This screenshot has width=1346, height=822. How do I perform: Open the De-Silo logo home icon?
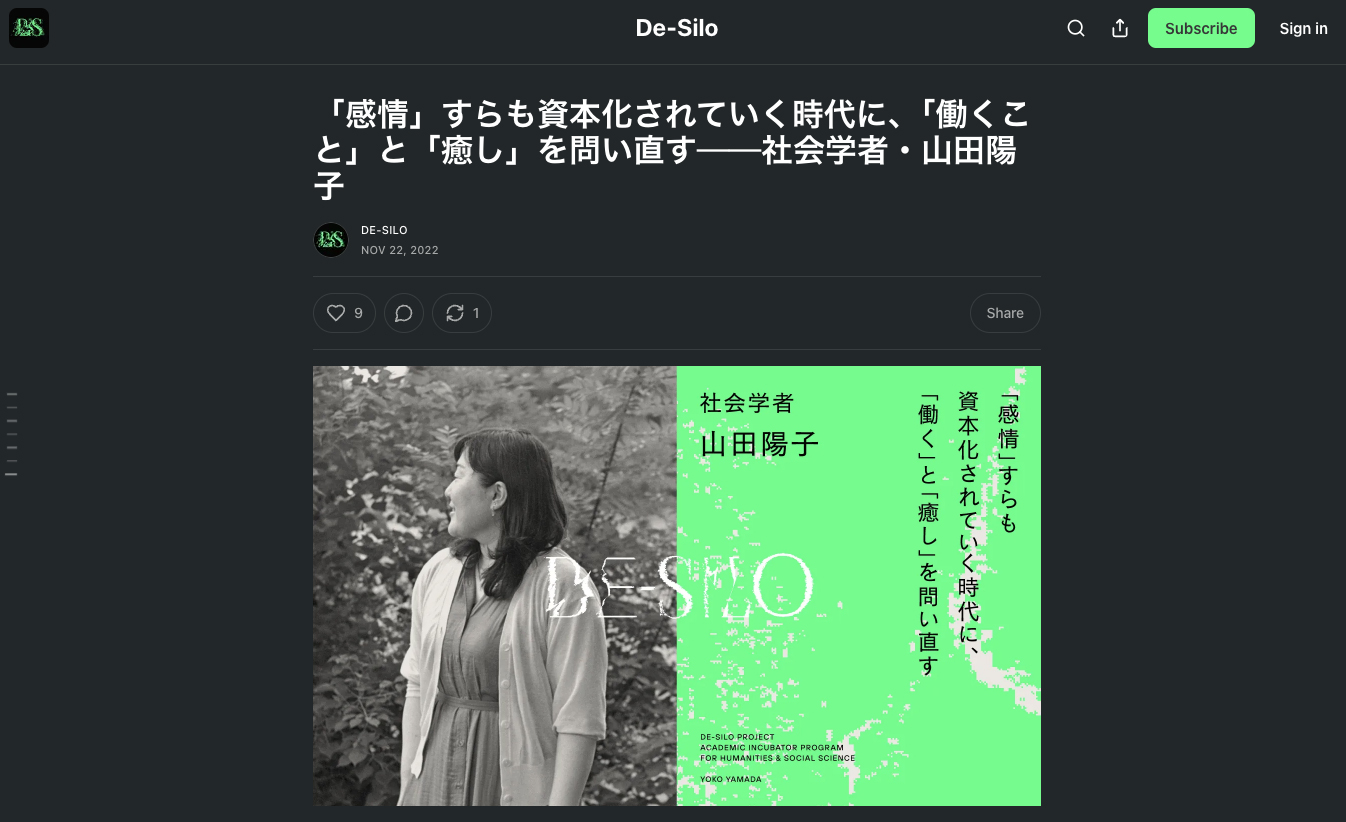click(x=29, y=28)
